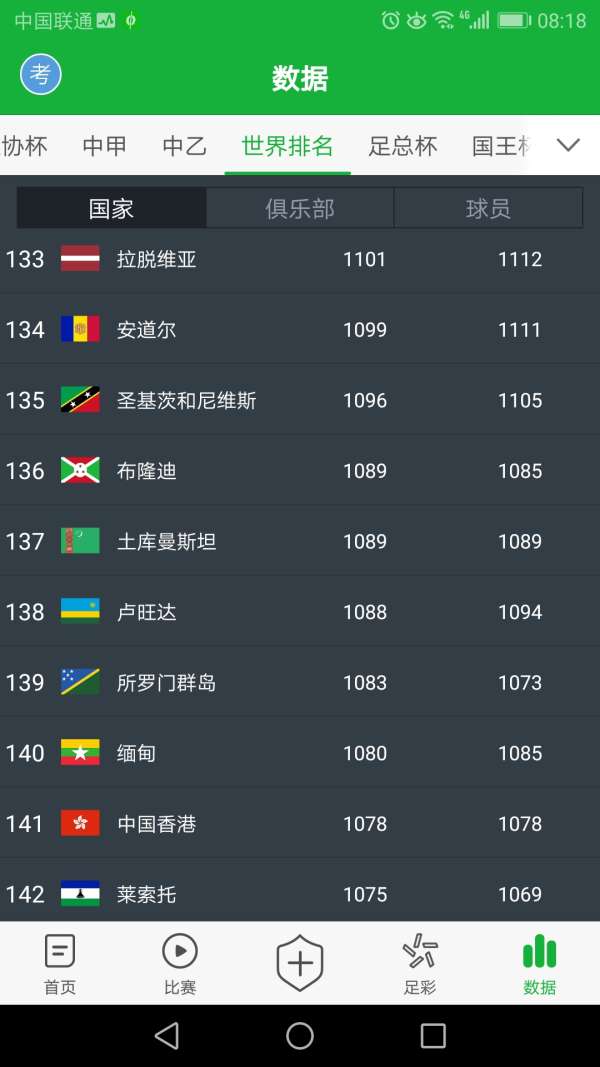Switch to the 中甲 tab
600x1067 pixels.
click(104, 146)
